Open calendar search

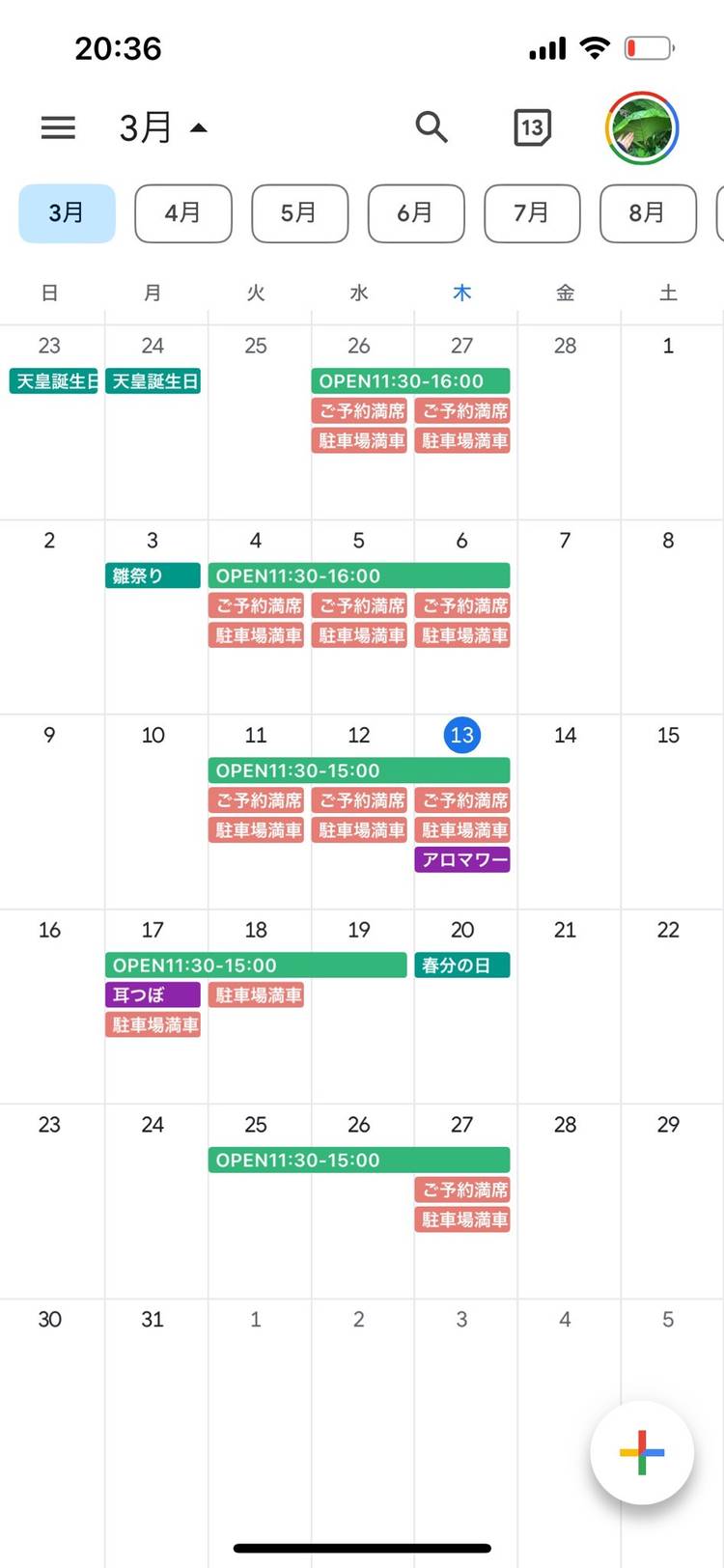432,126
